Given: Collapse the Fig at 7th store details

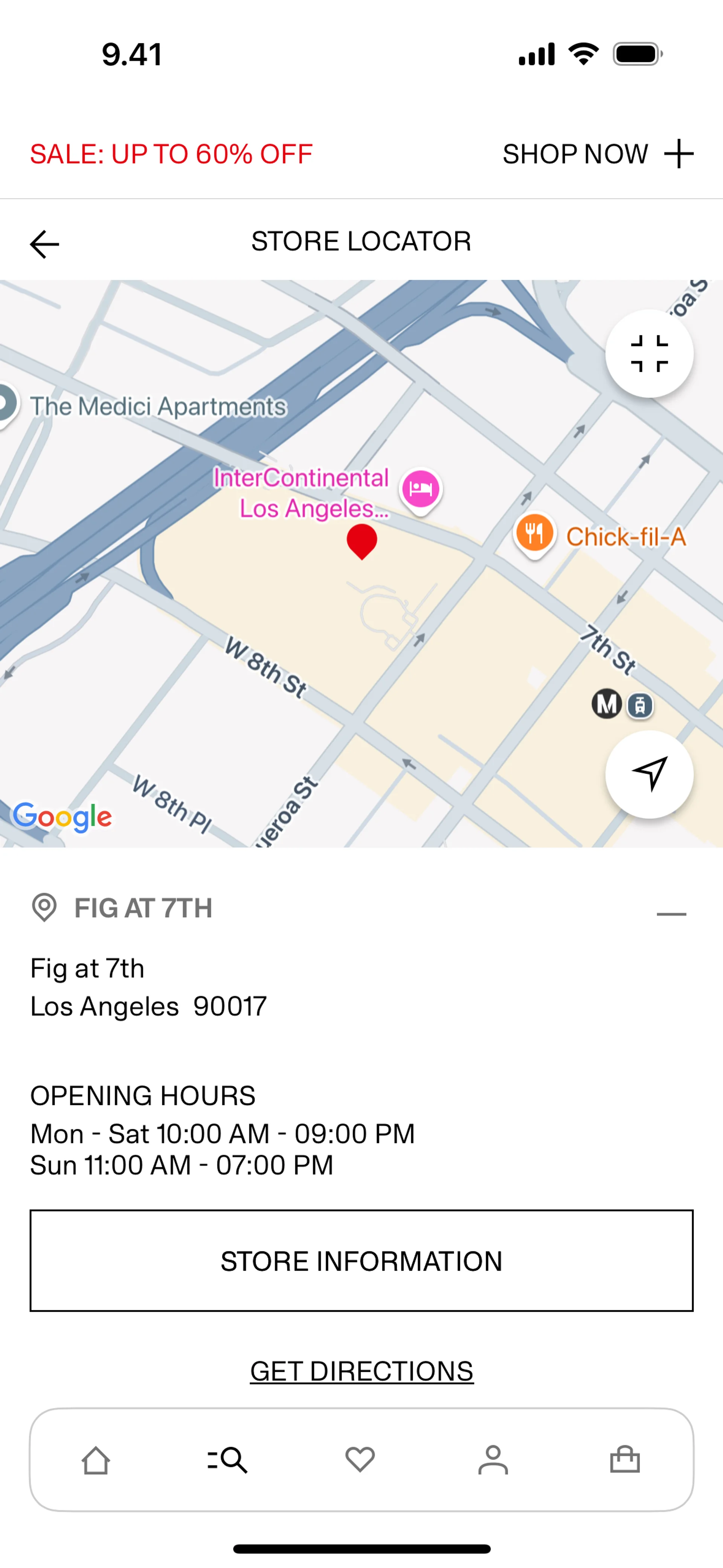Looking at the screenshot, I should coord(671,914).
